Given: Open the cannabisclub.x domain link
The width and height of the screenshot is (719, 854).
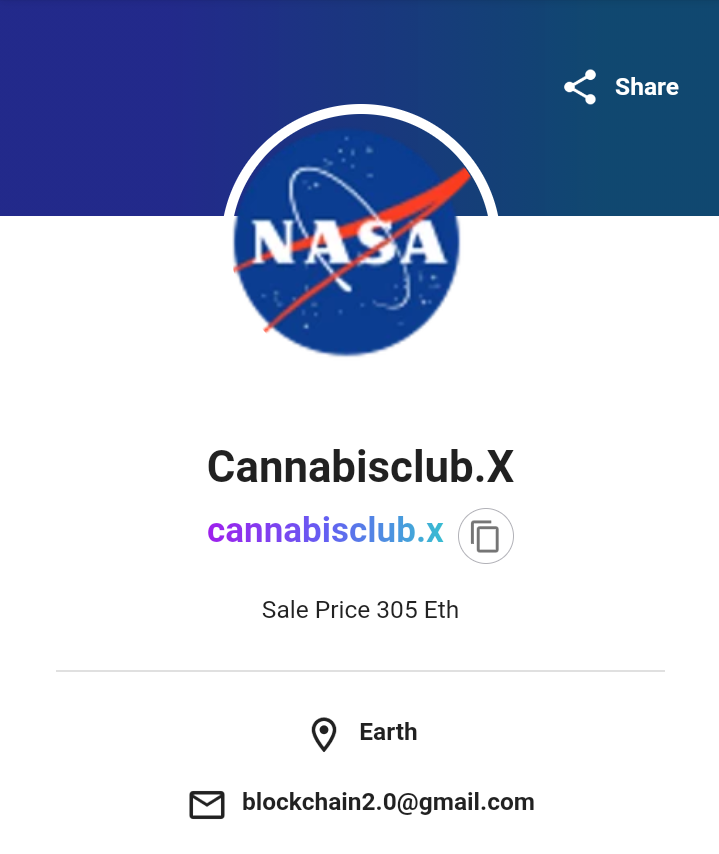Looking at the screenshot, I should pos(325,531).
